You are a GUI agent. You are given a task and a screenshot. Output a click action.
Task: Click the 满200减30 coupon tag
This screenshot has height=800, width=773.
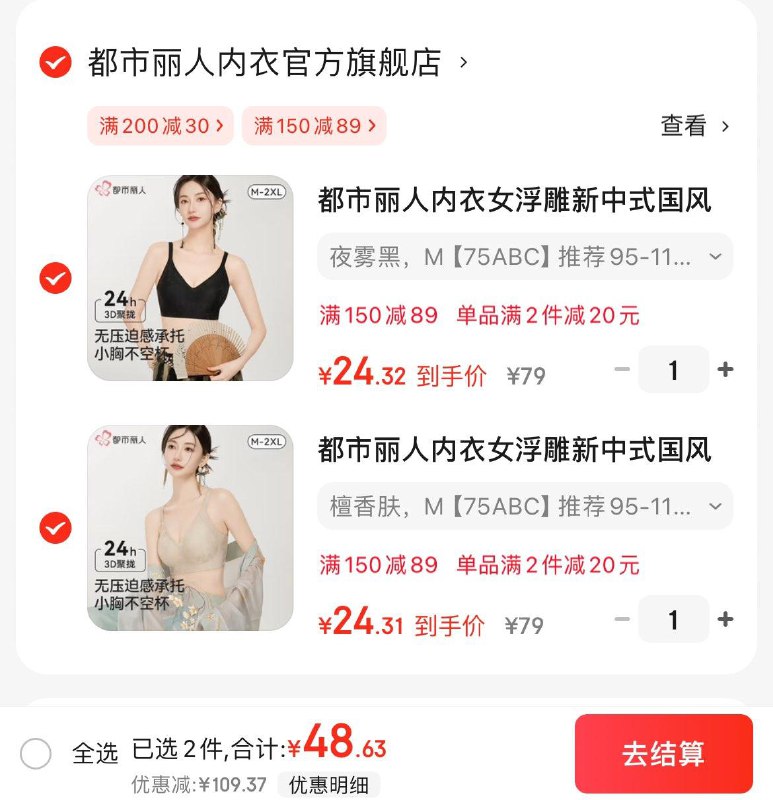[x=159, y=126]
